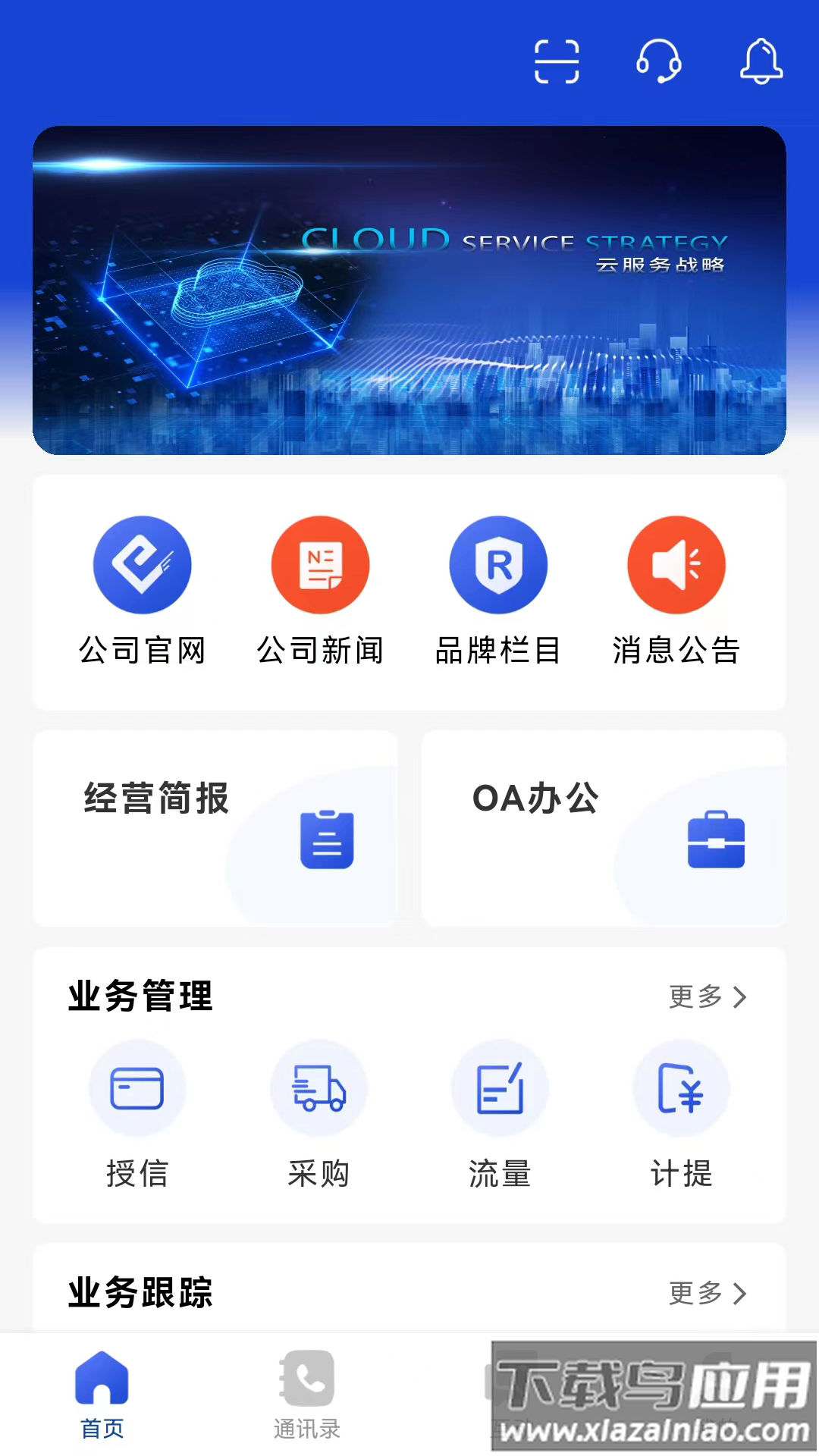The height and width of the screenshot is (1456, 819).
Task: Expand 更多 next to 业务跟踪
Action: point(706,1294)
